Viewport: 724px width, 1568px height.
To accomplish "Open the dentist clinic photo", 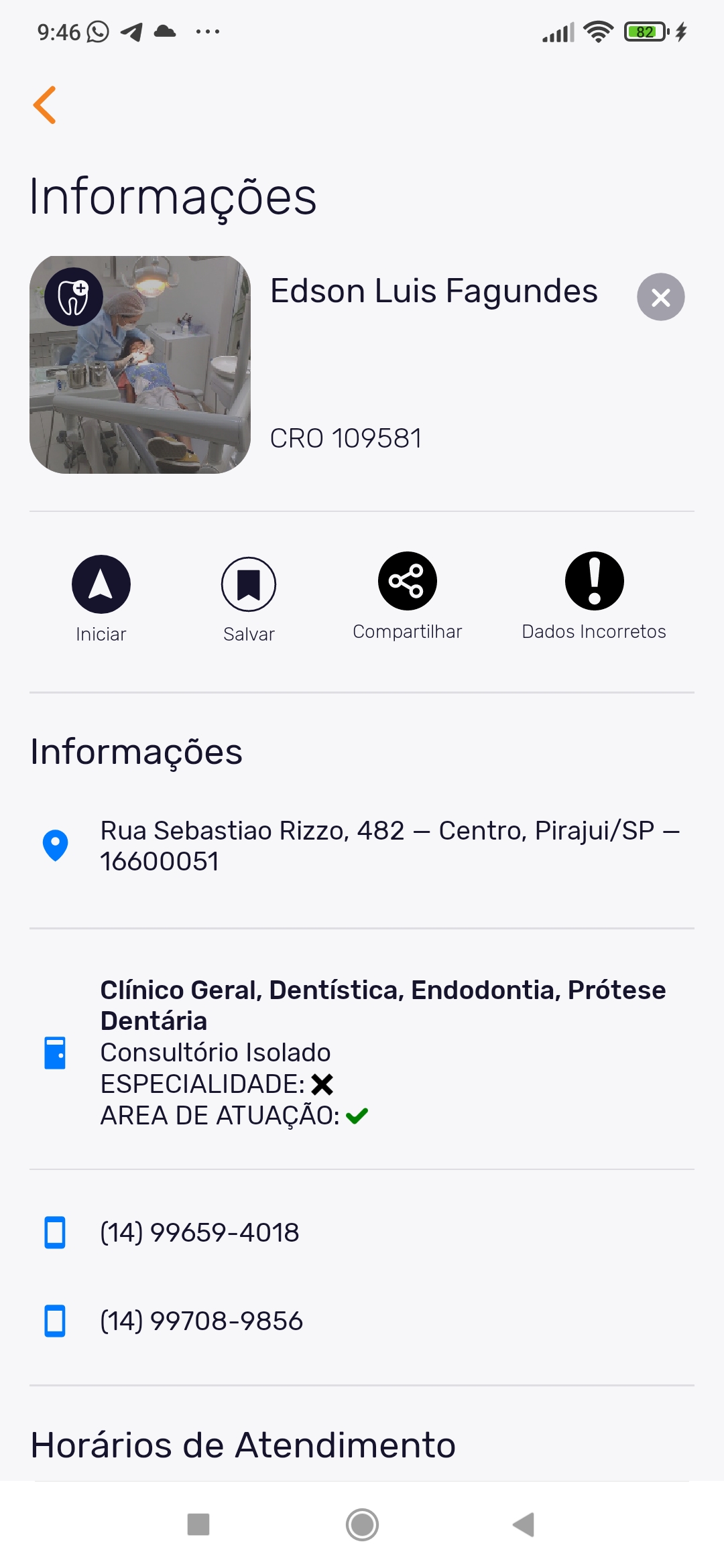I will [140, 365].
